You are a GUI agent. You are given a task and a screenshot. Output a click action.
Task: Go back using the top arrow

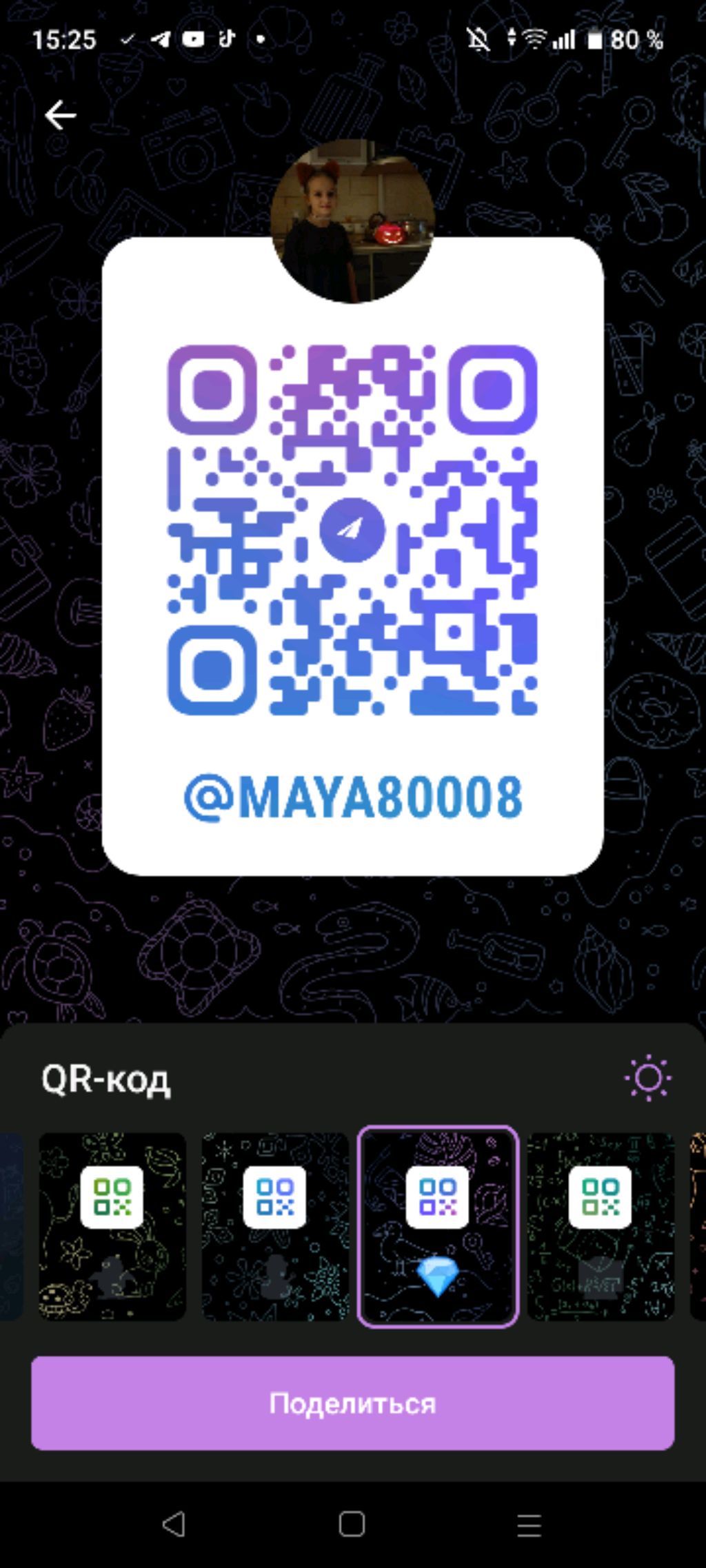[x=60, y=114]
